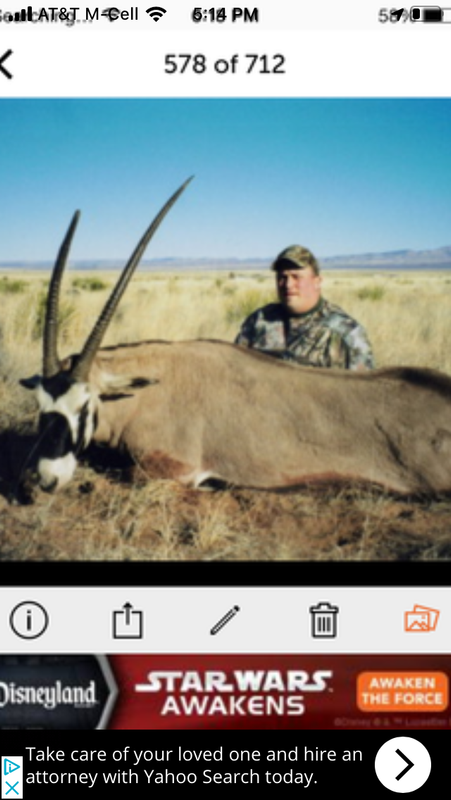451x800 pixels.
Task: Open the photo info details
Action: click(29, 620)
